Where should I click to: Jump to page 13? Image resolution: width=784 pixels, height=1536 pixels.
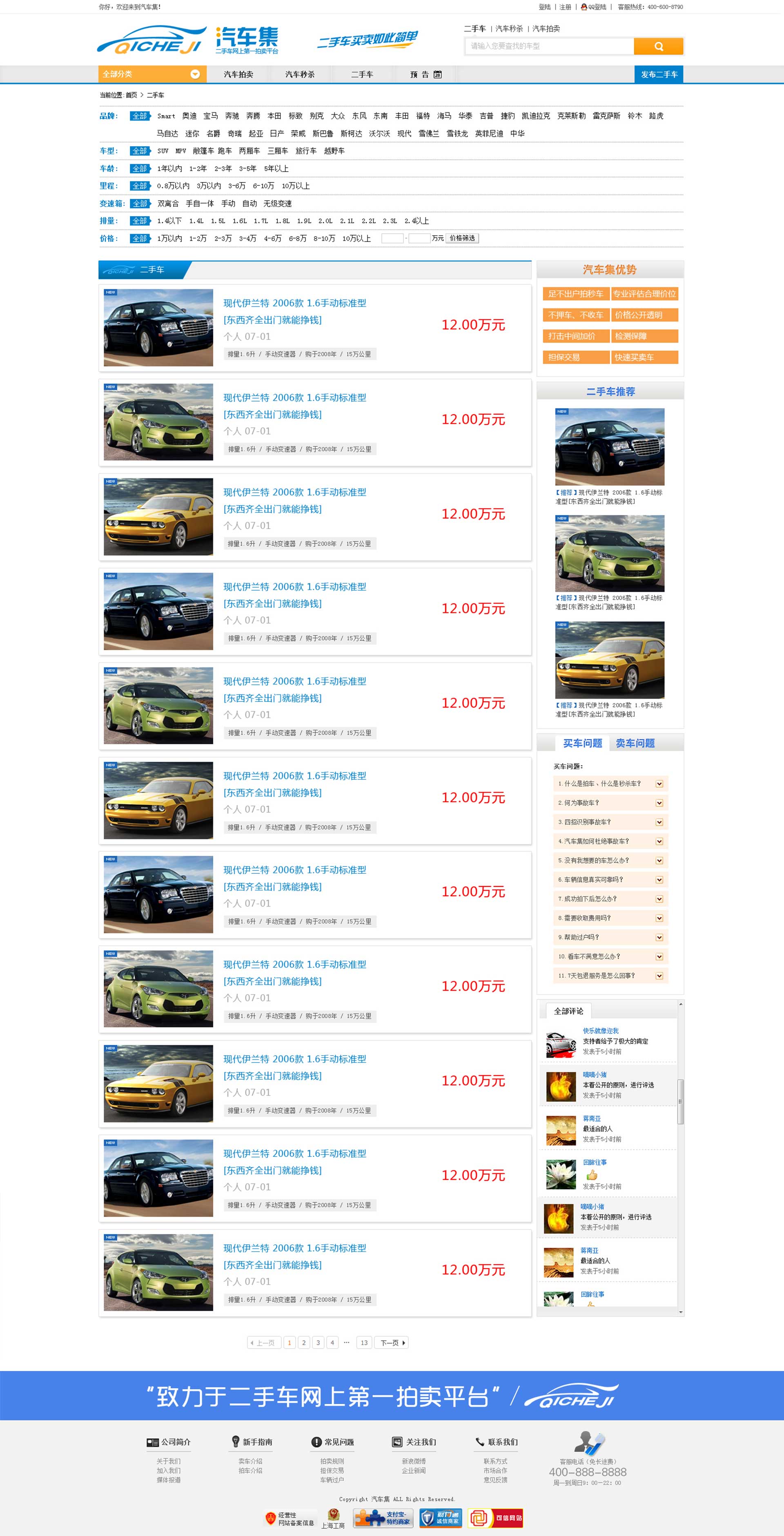(x=364, y=1343)
